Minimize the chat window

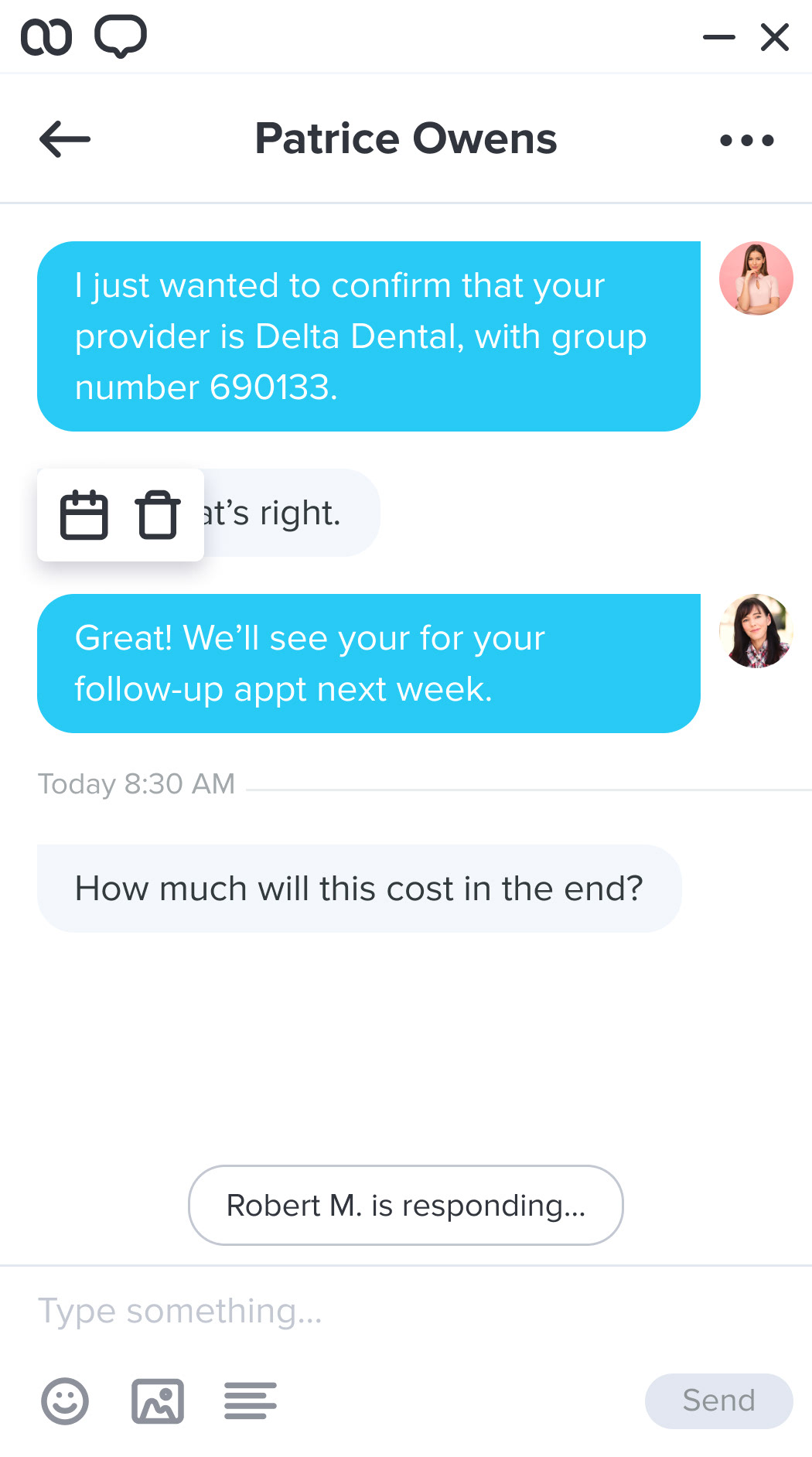[x=718, y=37]
